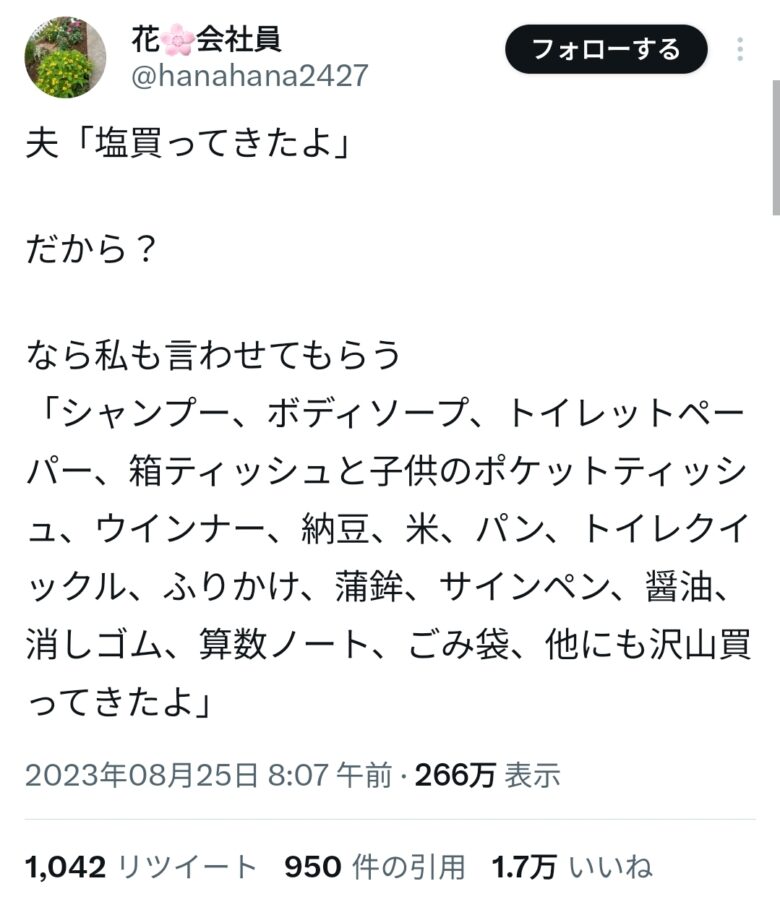Open the three-dot overflow menu
780x902 pixels.
click(741, 50)
